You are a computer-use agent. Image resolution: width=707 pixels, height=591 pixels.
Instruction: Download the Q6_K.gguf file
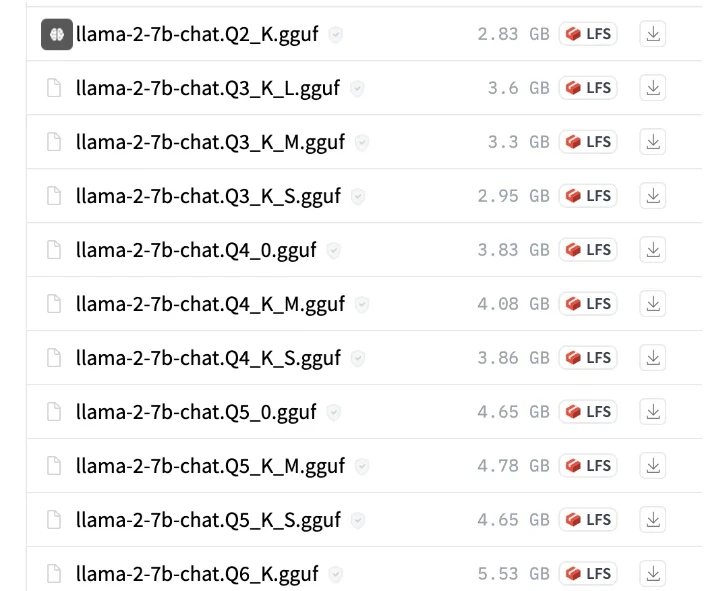click(653, 574)
